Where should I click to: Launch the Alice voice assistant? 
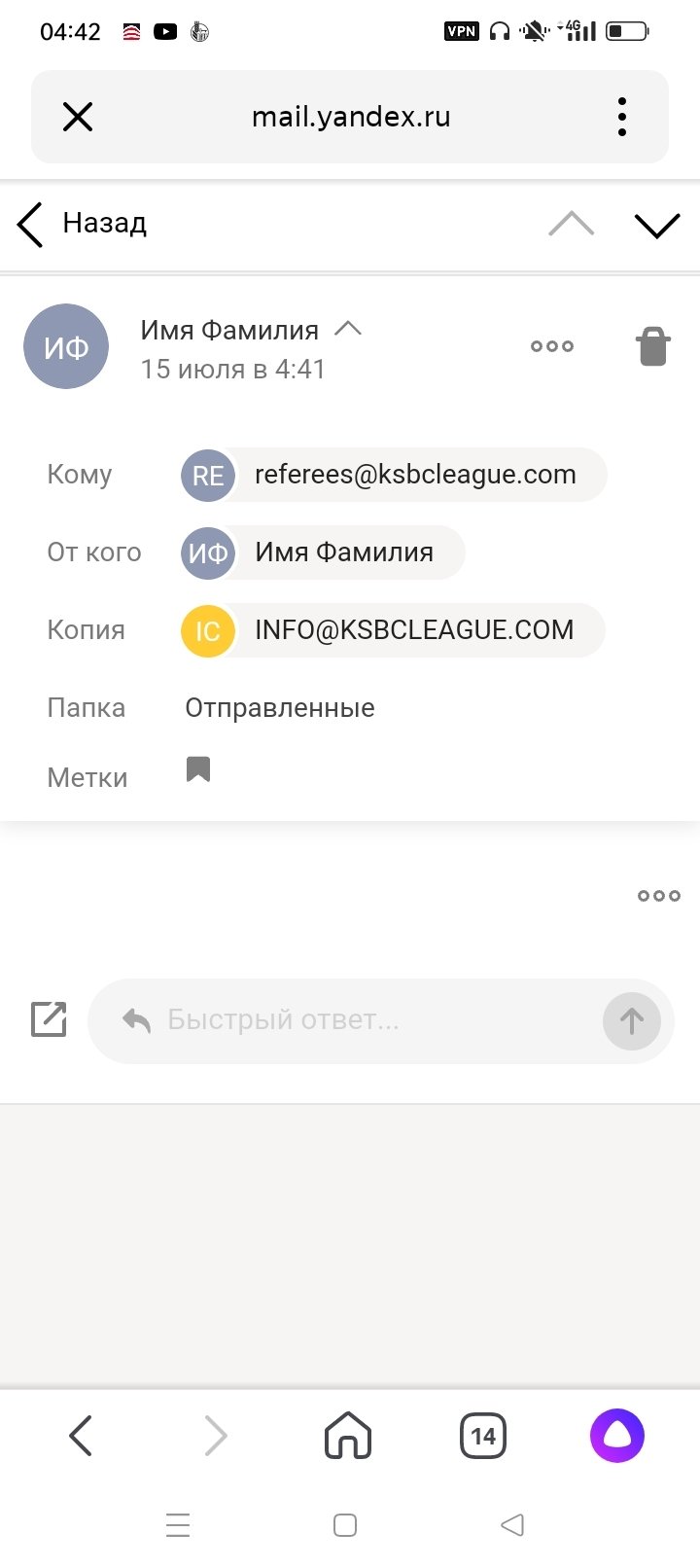[617, 1436]
